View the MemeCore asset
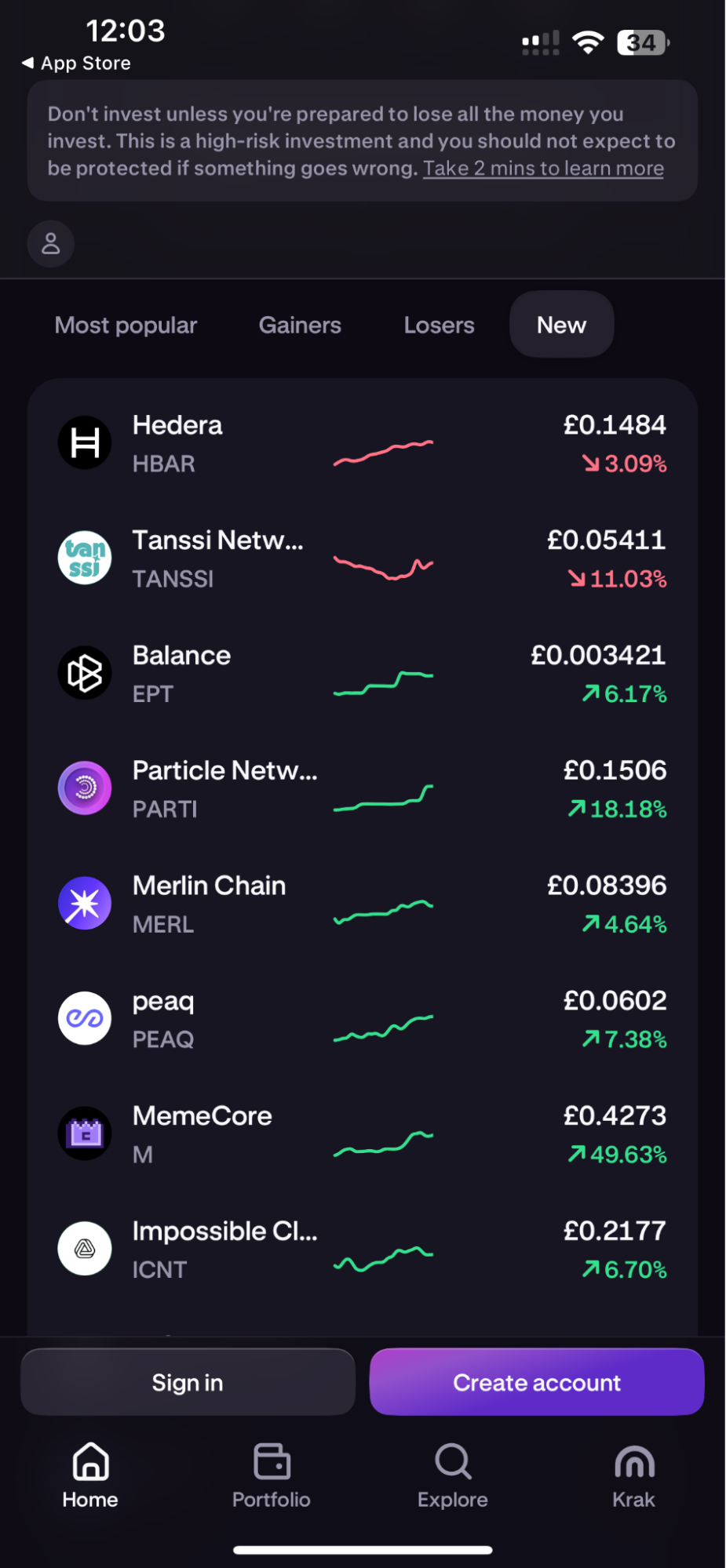 pos(363,1135)
